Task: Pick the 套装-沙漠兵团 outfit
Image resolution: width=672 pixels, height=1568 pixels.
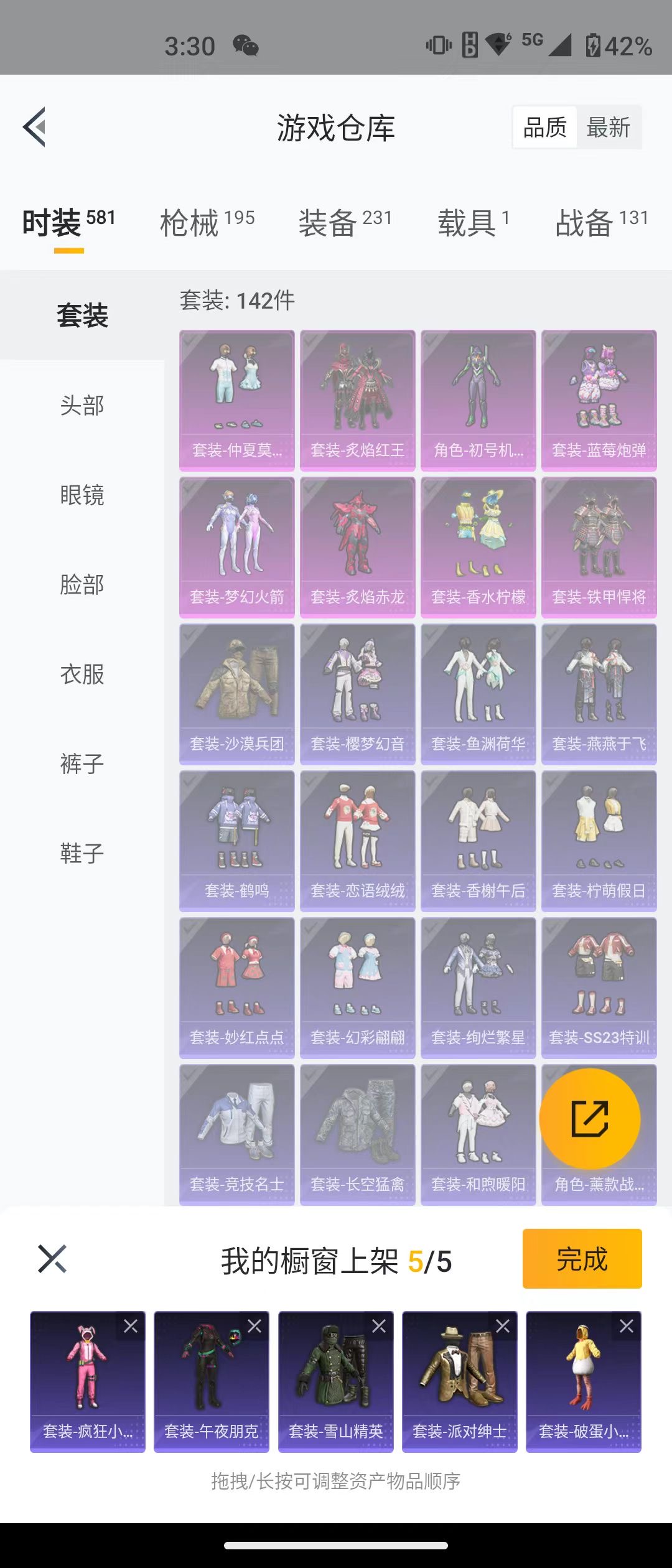Action: click(236, 693)
